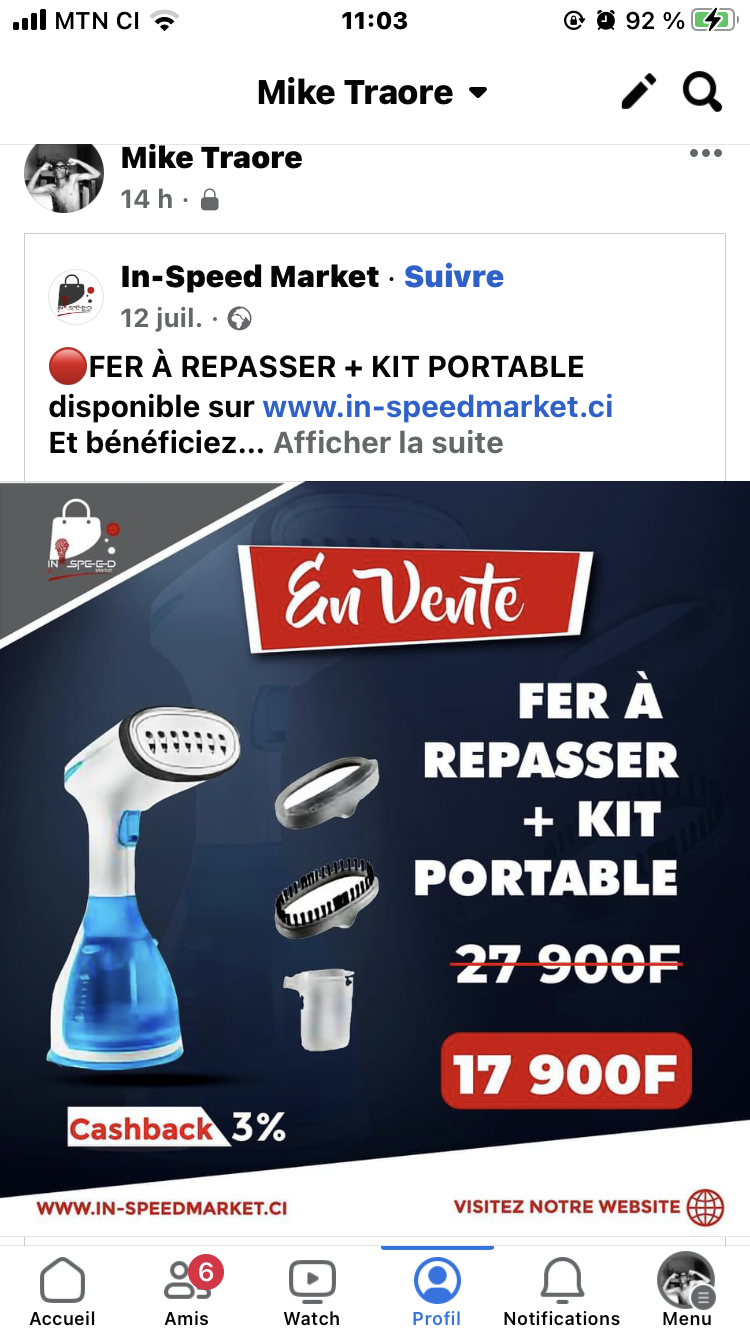Tap Mike Traore's post avatar
The width and height of the screenshot is (750, 1334).
pyautogui.click(x=64, y=176)
